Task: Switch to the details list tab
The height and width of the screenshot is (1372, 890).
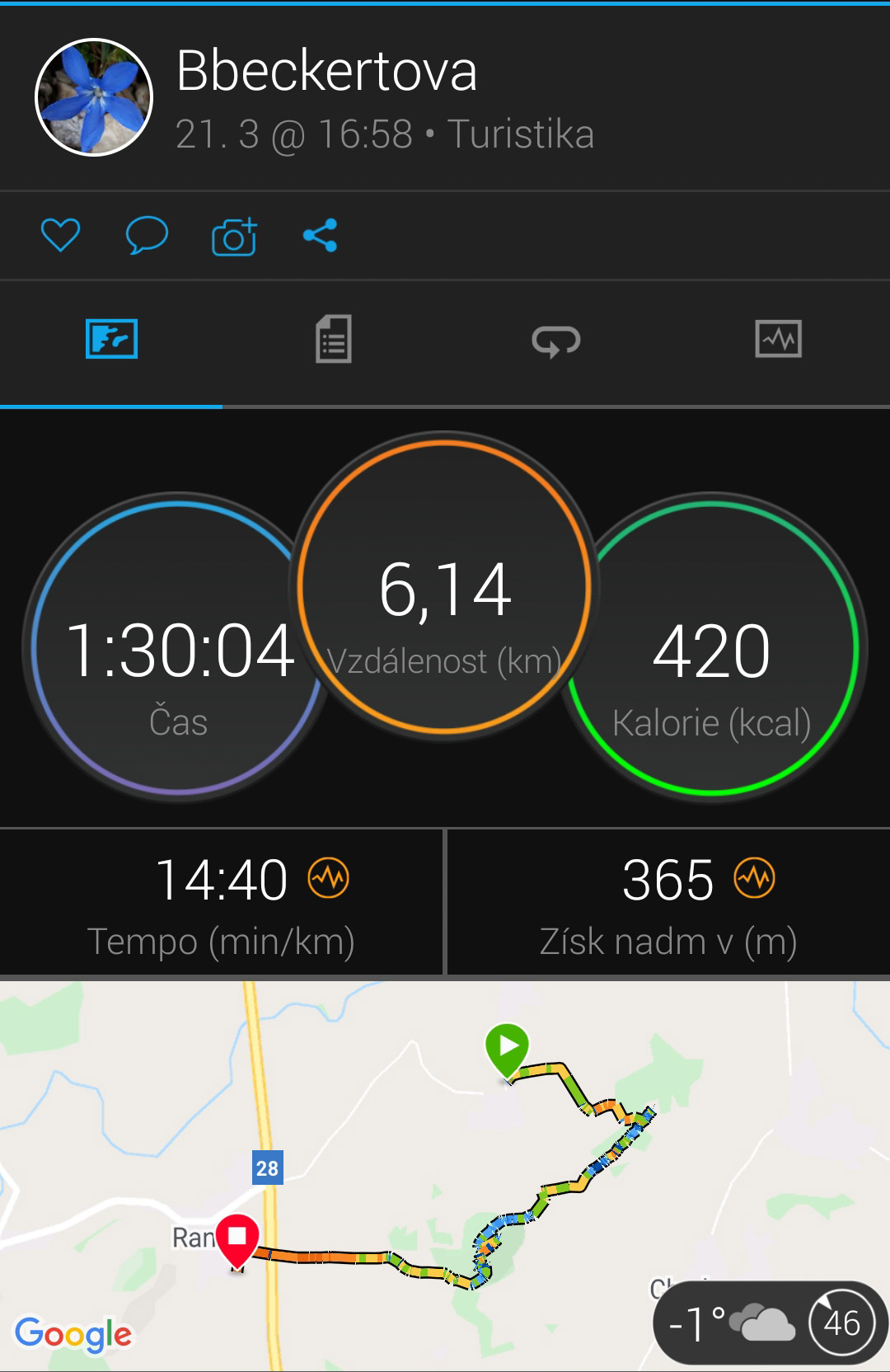Action: [x=334, y=339]
